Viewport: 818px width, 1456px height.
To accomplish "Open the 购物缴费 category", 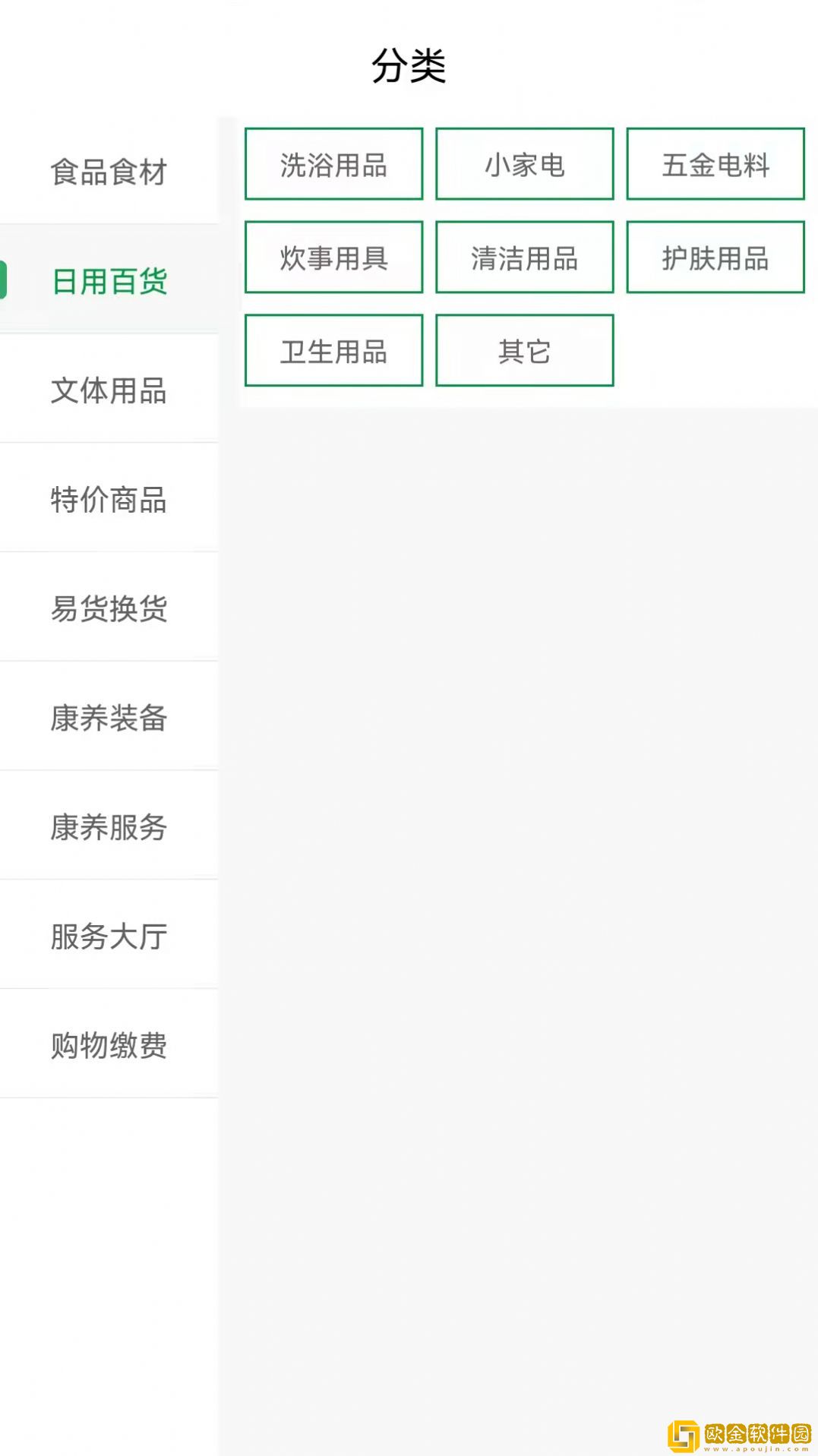I will (x=109, y=1045).
